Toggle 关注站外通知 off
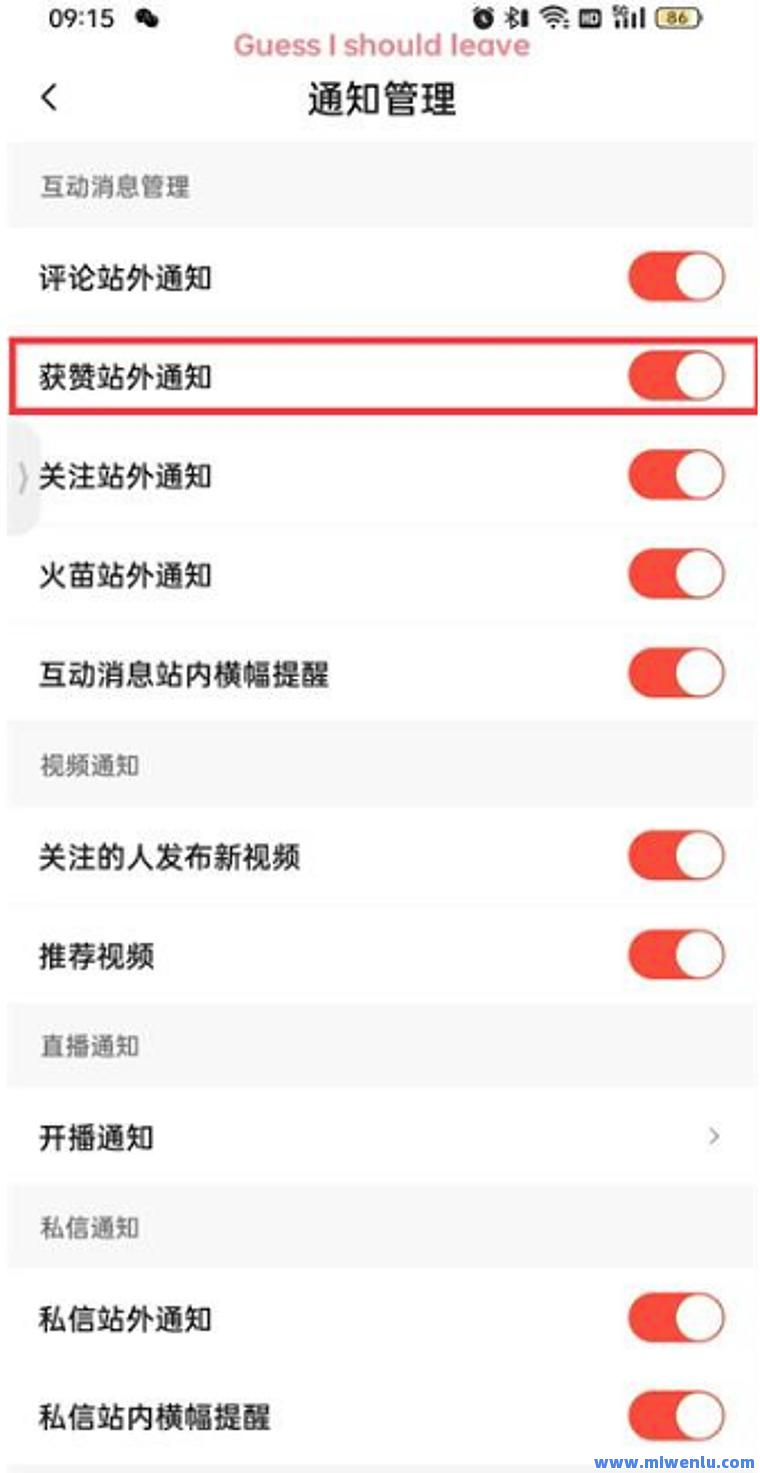Screen dimensions: 760x1473 pos(676,475)
